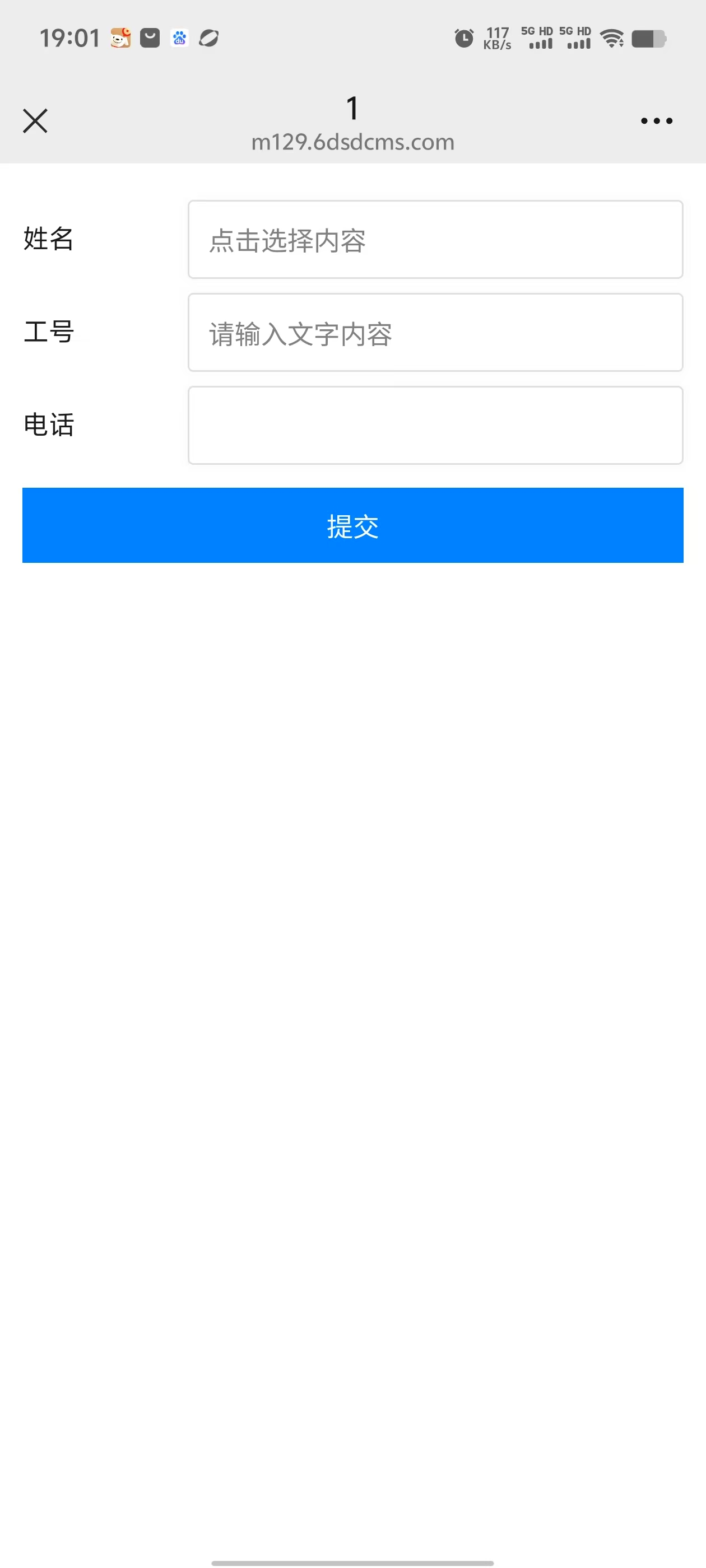Close the web page with the X
Screen dimensions: 706x1568
[35, 120]
